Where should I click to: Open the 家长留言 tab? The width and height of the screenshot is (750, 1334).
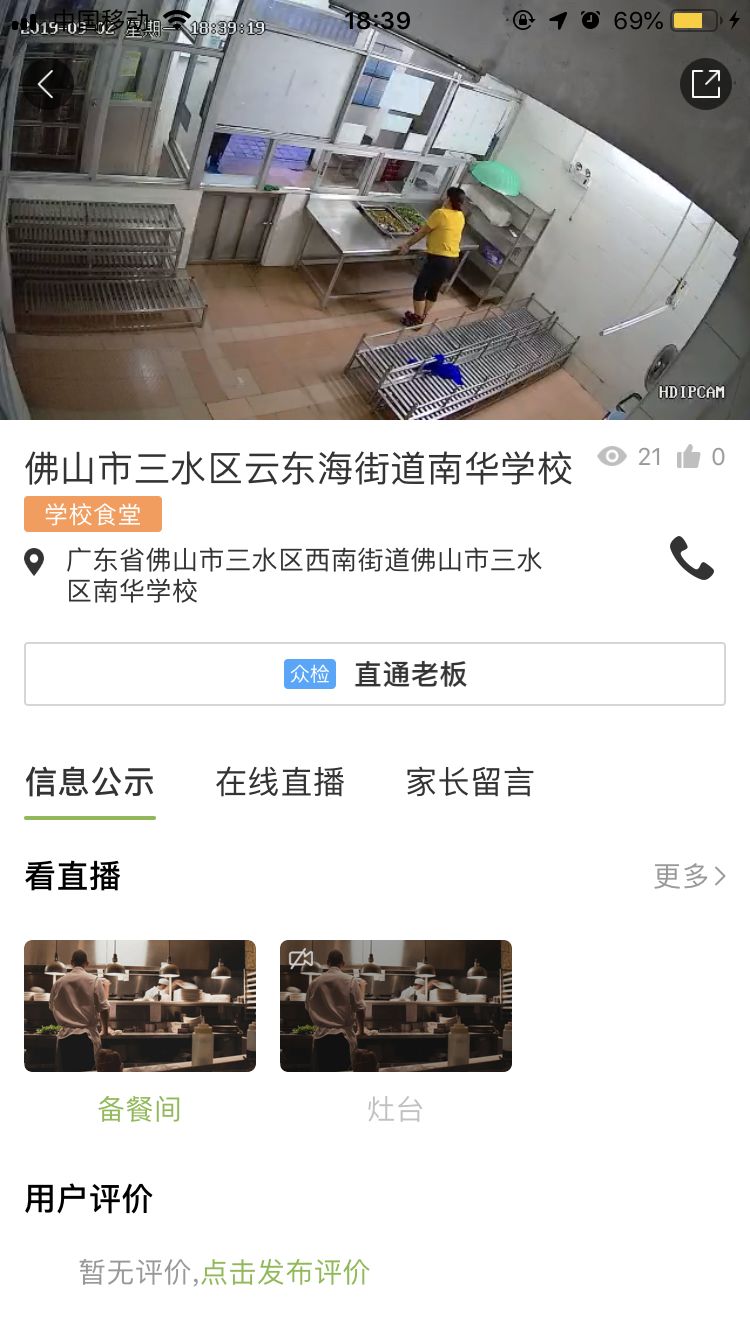coord(470,784)
